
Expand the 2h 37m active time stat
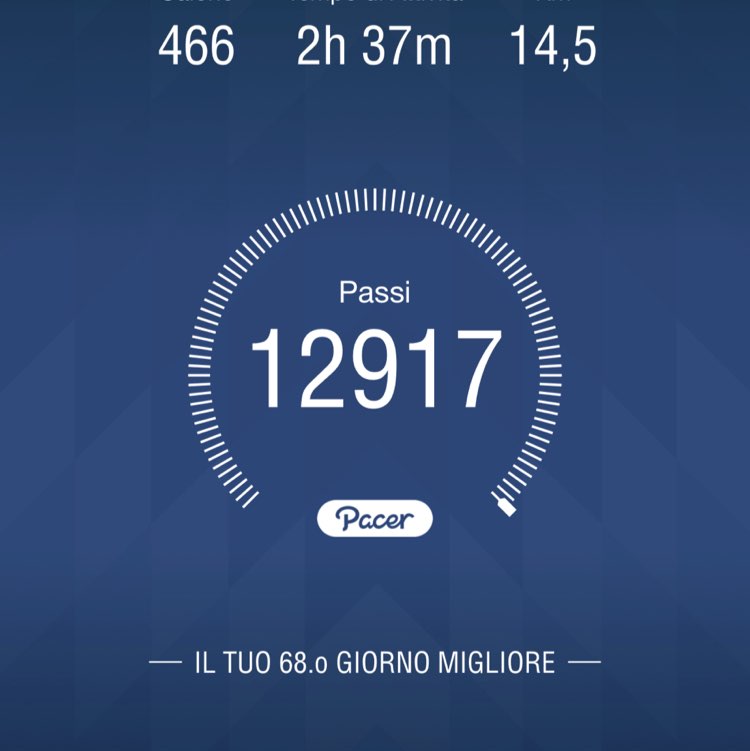point(375,45)
